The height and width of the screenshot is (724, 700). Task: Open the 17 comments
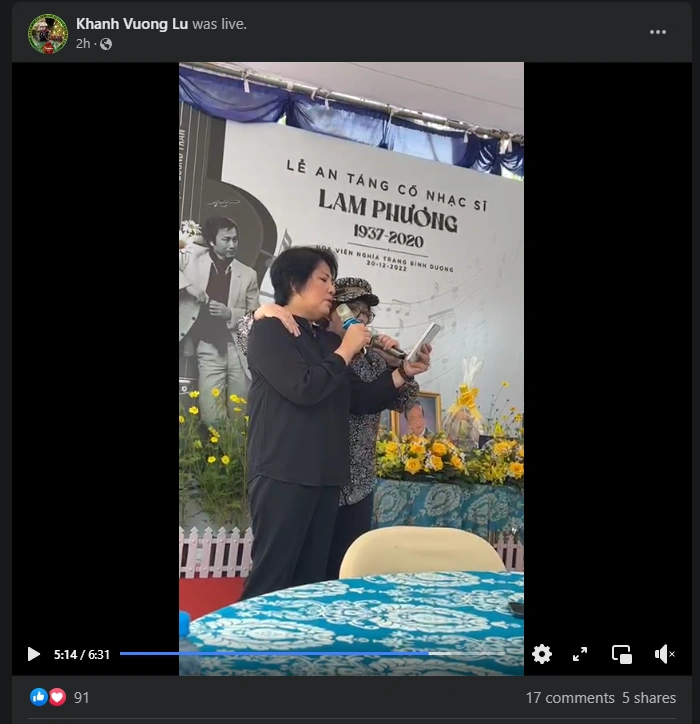[570, 698]
